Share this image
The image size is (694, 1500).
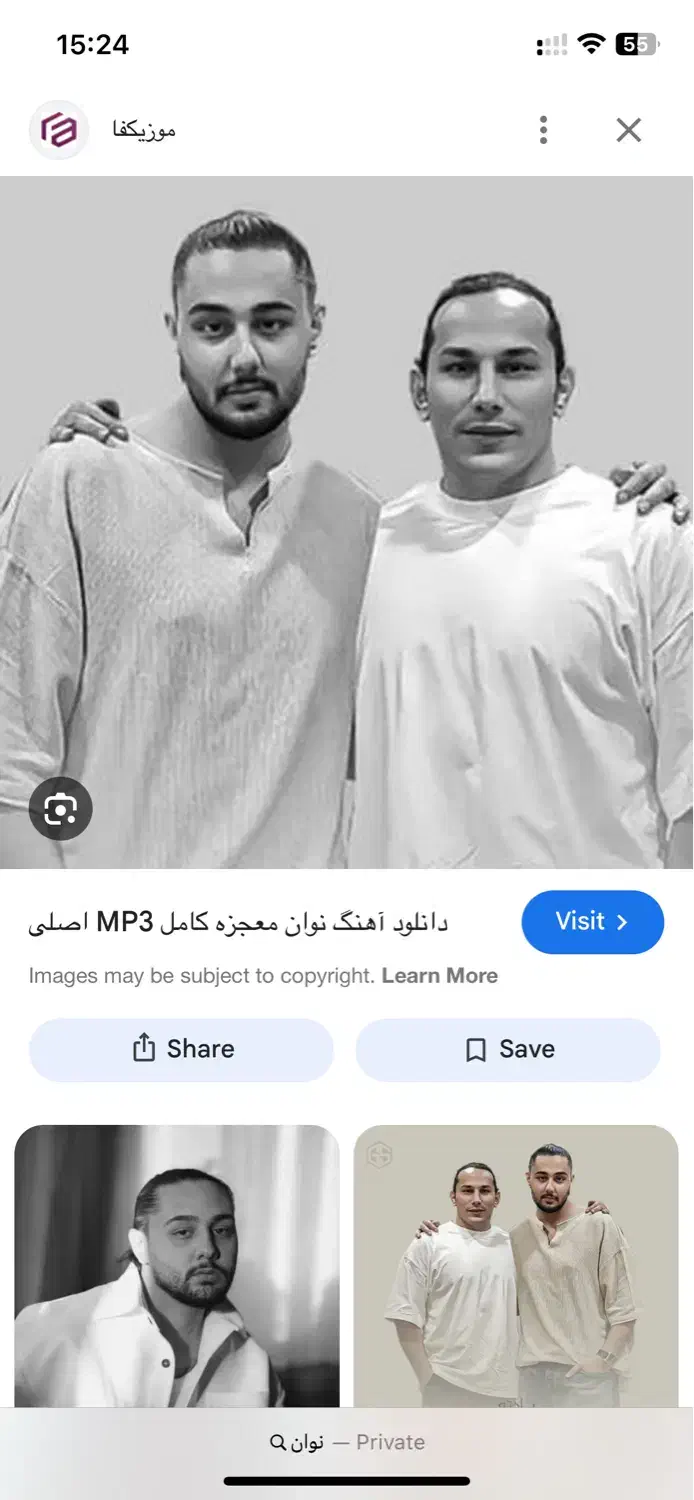tap(181, 1049)
